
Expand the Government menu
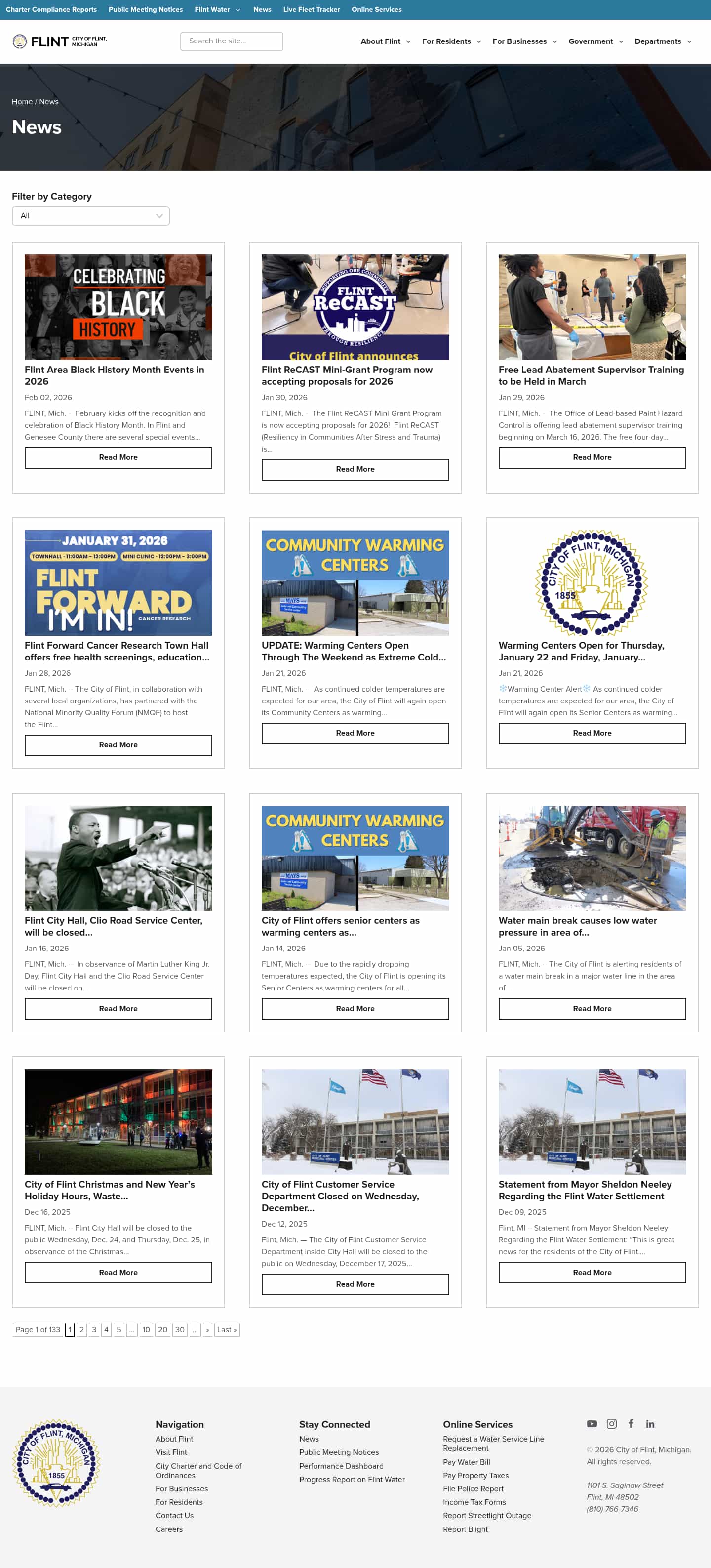point(595,41)
